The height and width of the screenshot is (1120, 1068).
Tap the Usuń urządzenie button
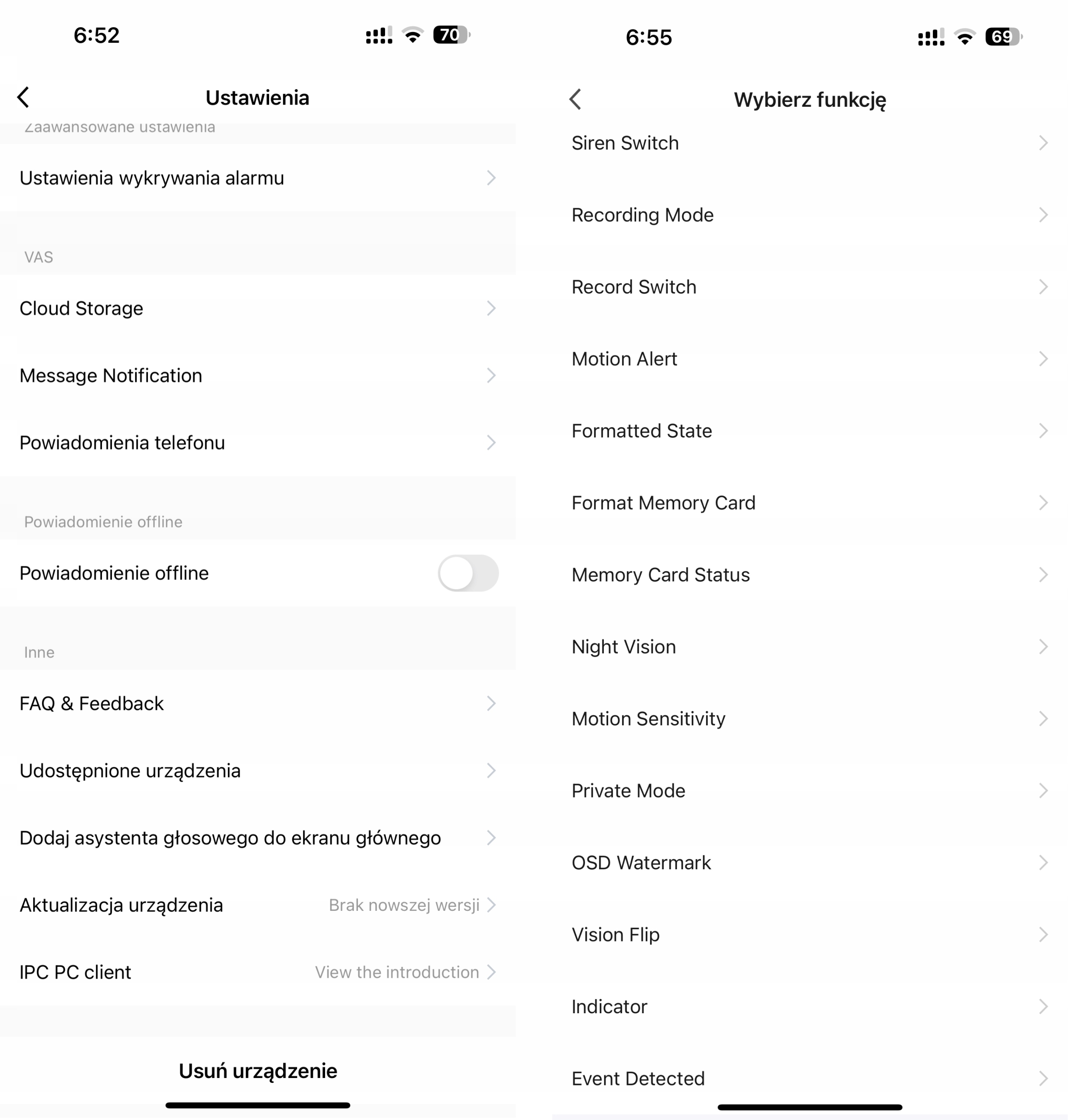(257, 1071)
